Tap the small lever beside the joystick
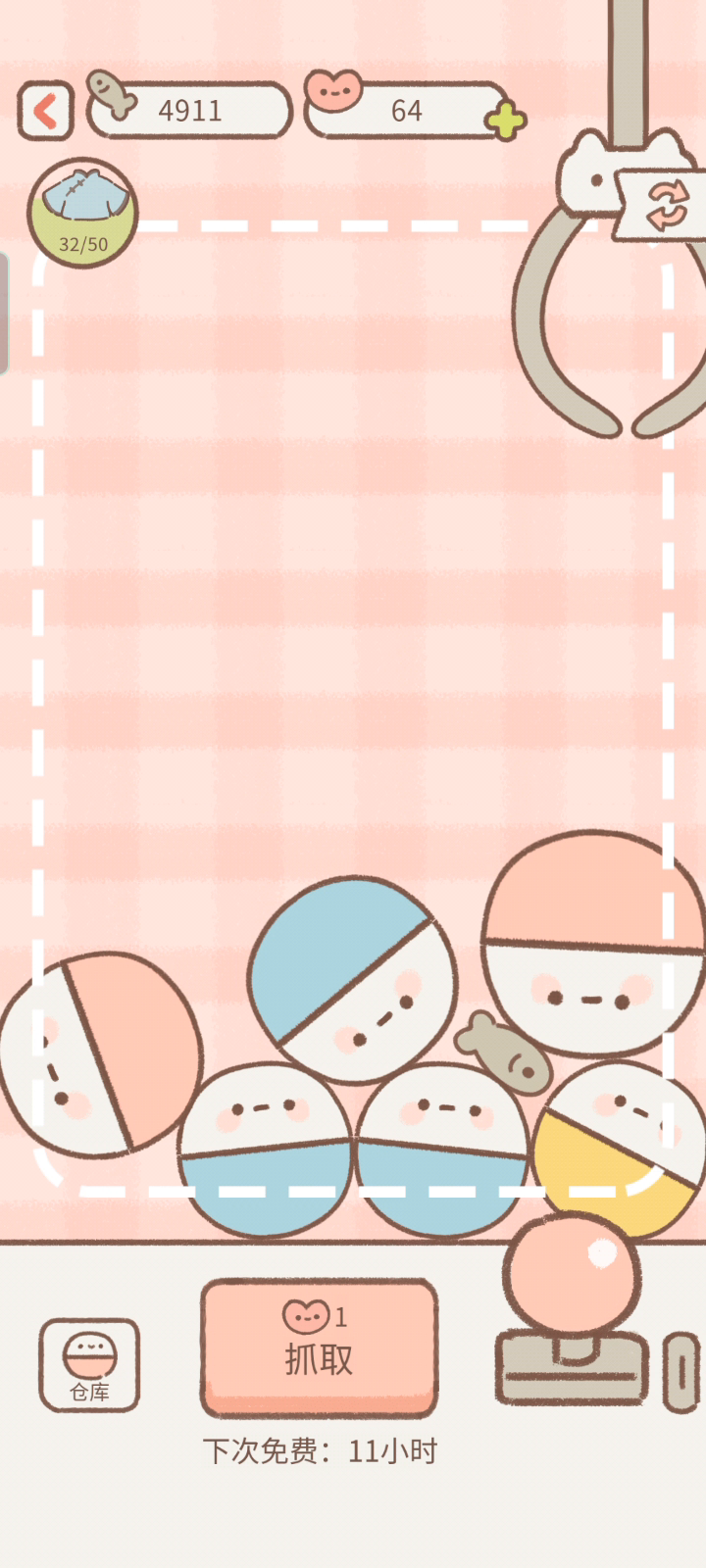 (681, 1372)
